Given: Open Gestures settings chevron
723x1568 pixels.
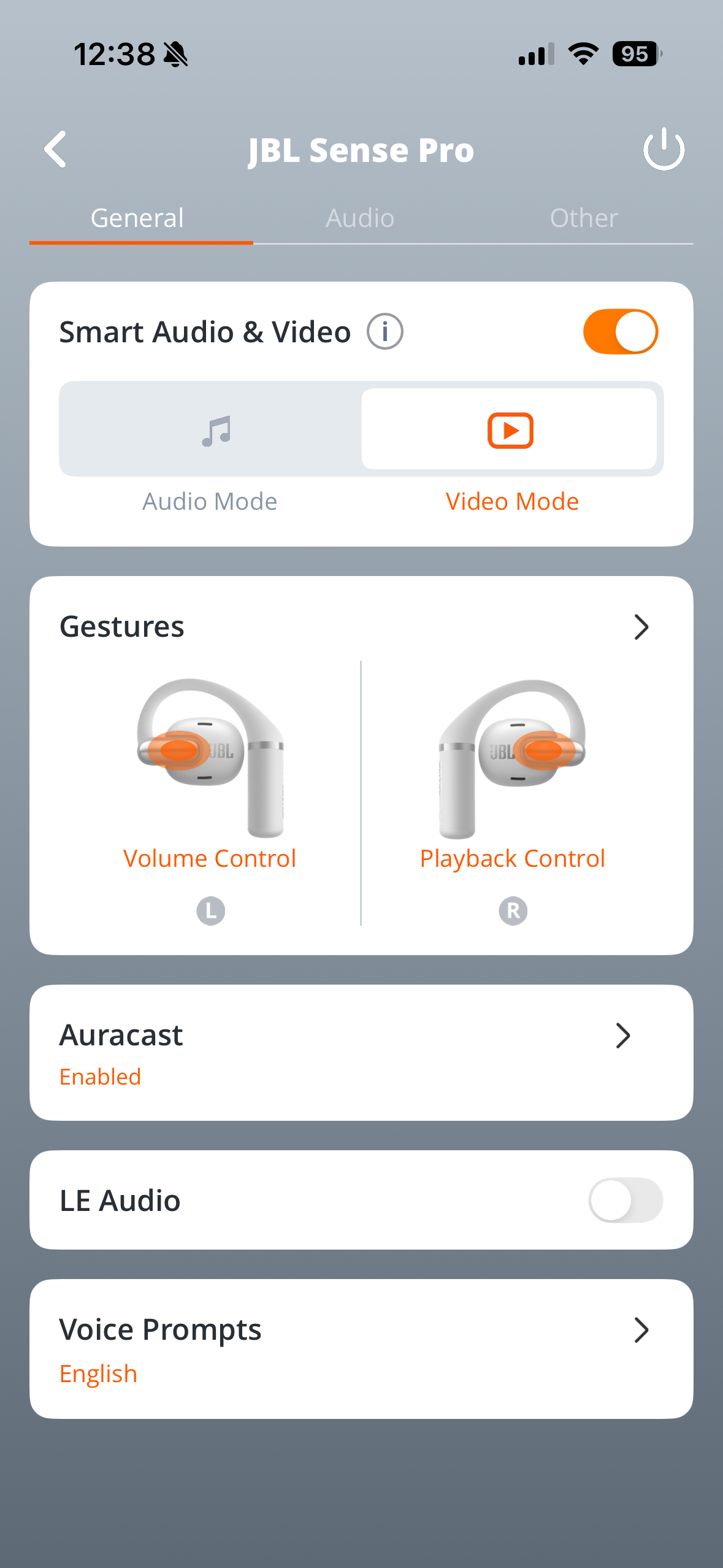Looking at the screenshot, I should tap(641, 627).
